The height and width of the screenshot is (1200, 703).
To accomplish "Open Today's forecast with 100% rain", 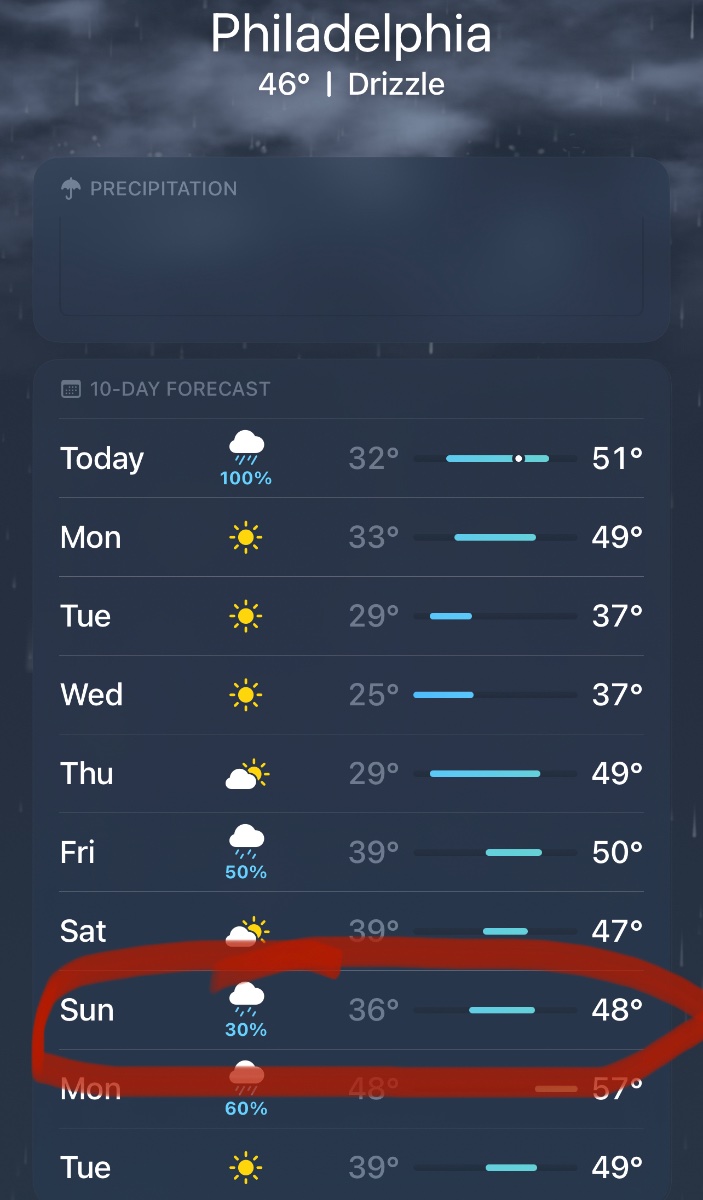I will (351, 458).
